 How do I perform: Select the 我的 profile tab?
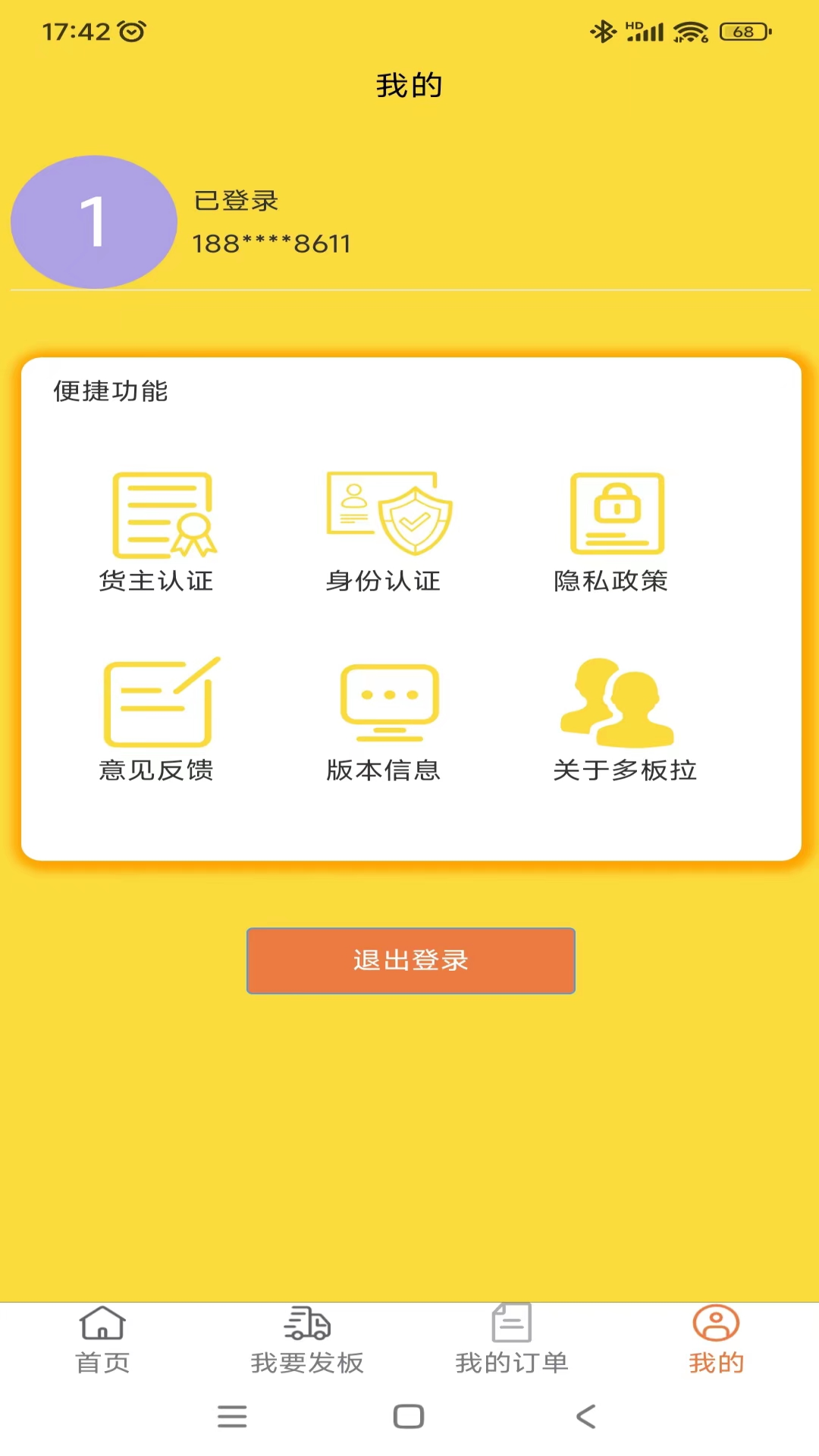tap(716, 1341)
